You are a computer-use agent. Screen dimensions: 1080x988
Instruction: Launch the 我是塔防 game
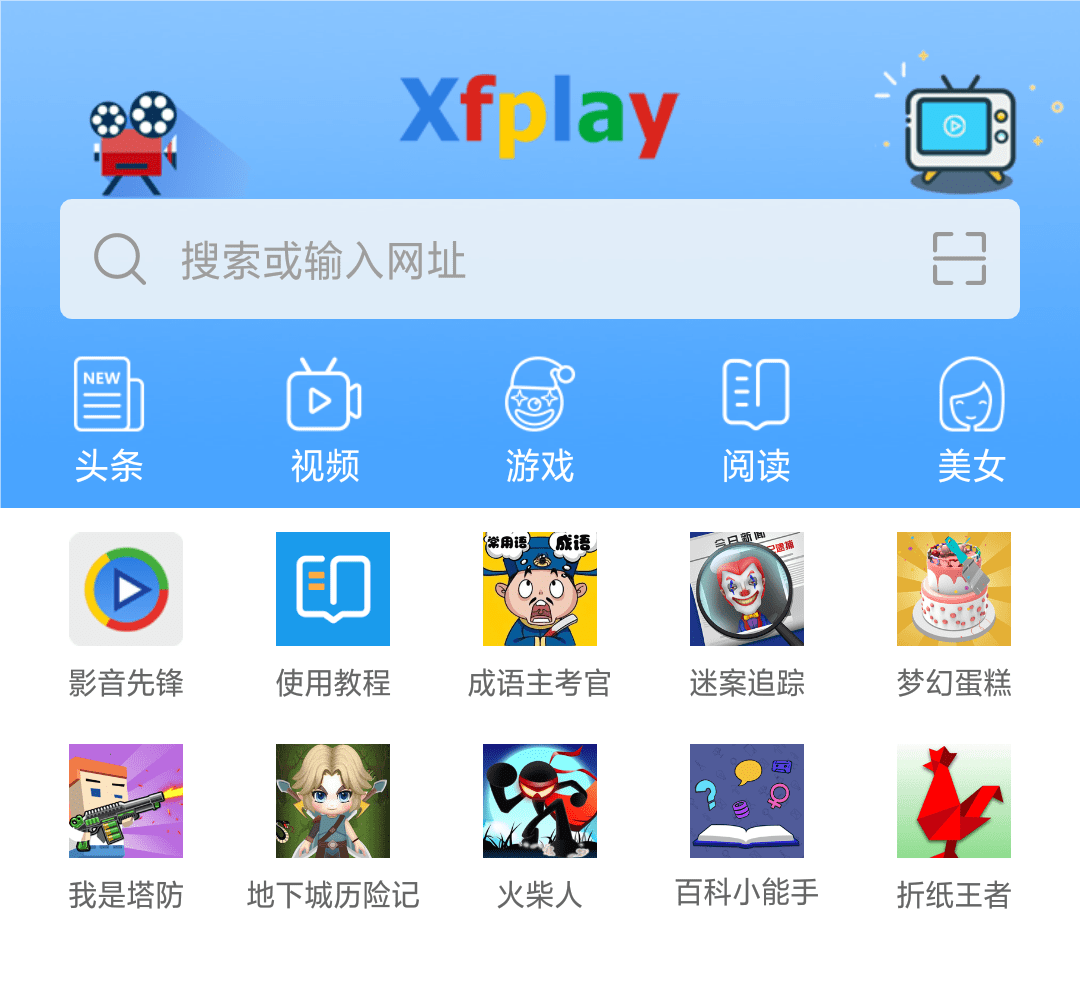[126, 801]
